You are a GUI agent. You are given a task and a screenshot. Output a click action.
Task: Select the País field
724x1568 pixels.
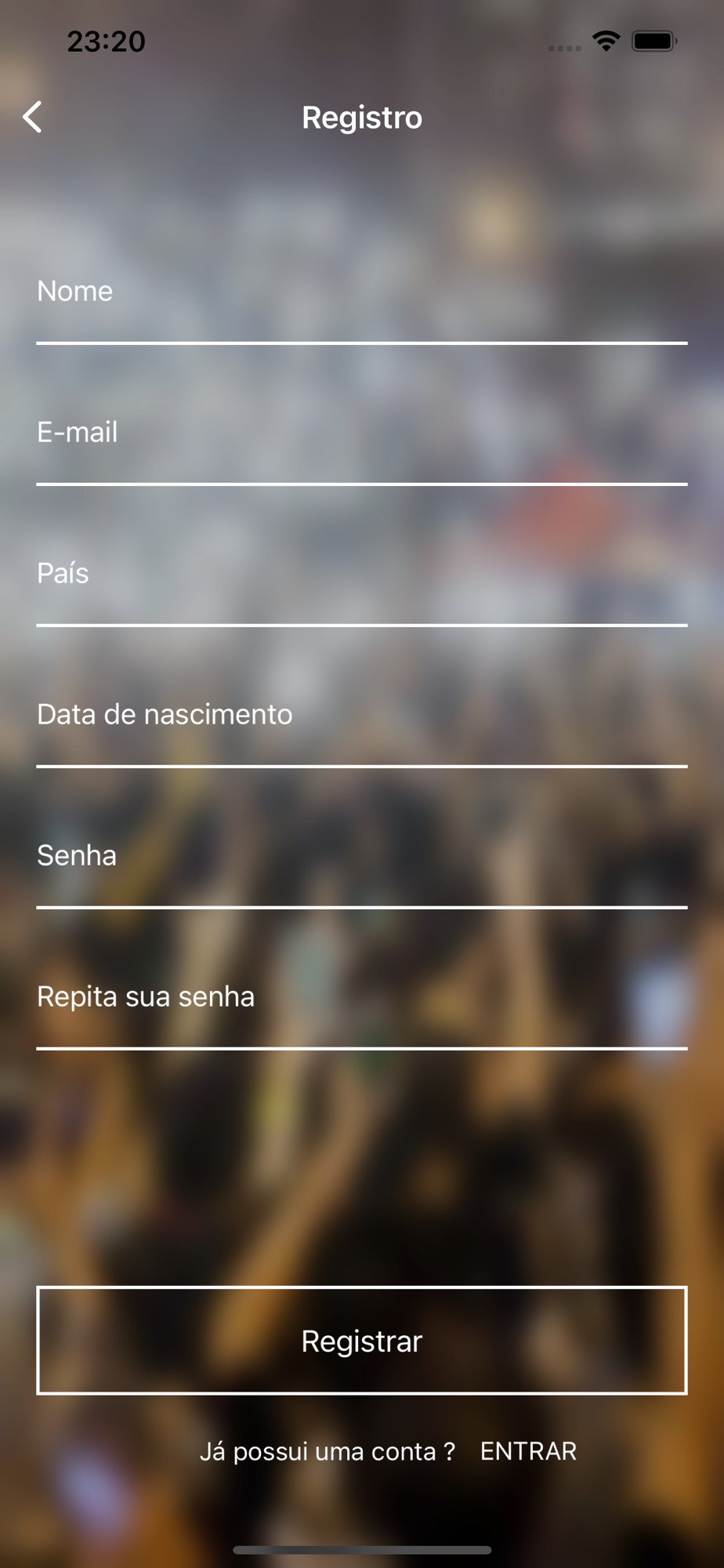362,575
